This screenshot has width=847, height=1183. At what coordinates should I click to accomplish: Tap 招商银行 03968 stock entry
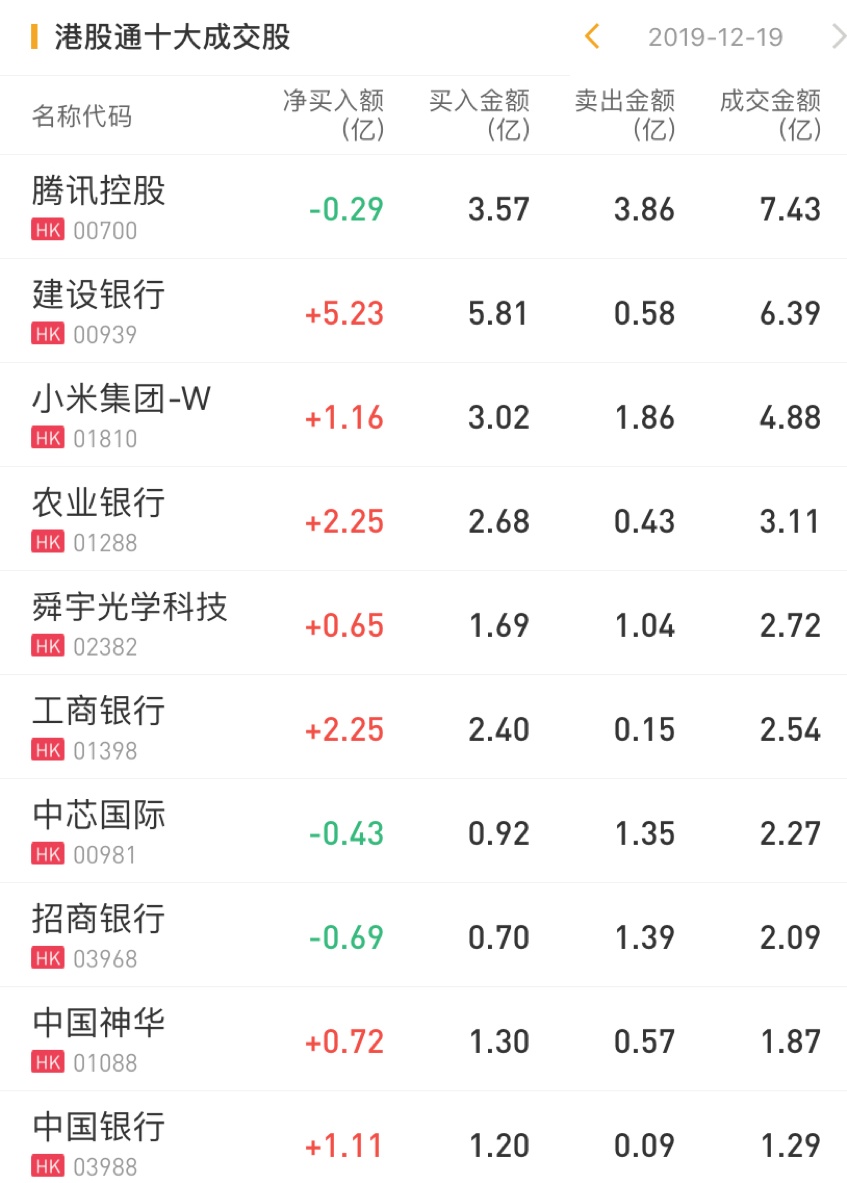[99, 935]
